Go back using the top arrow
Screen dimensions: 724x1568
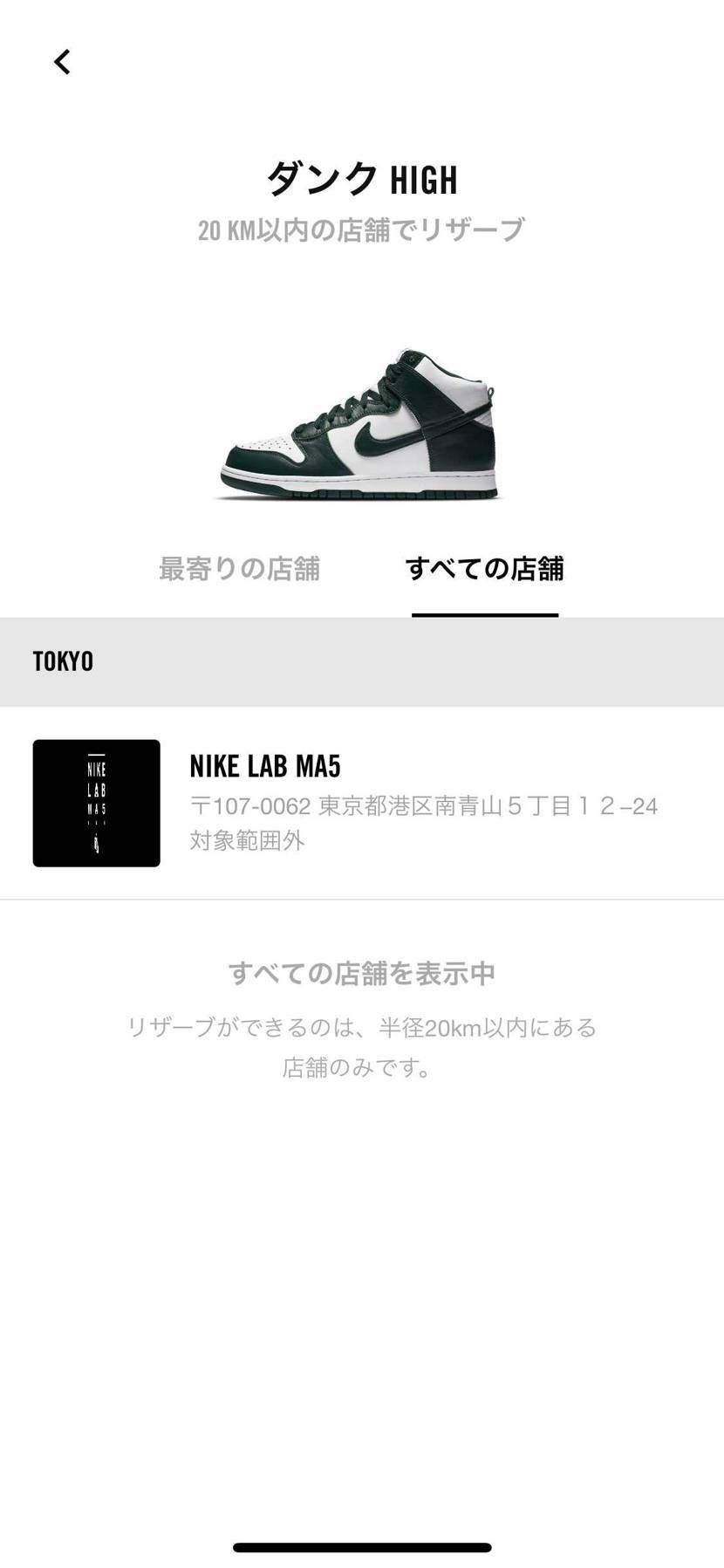pyautogui.click(x=62, y=62)
